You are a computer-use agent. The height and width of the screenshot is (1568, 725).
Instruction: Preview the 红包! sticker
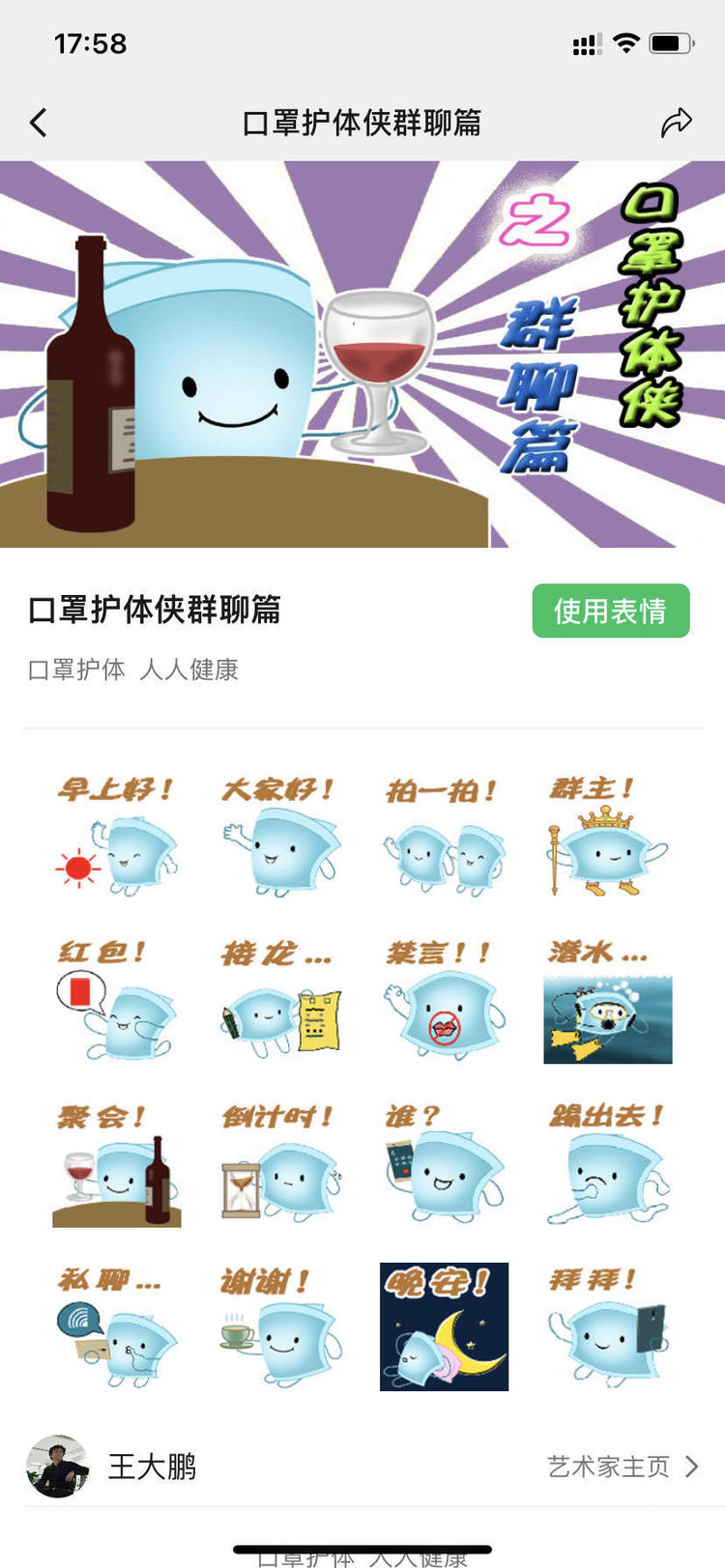coord(116,1000)
